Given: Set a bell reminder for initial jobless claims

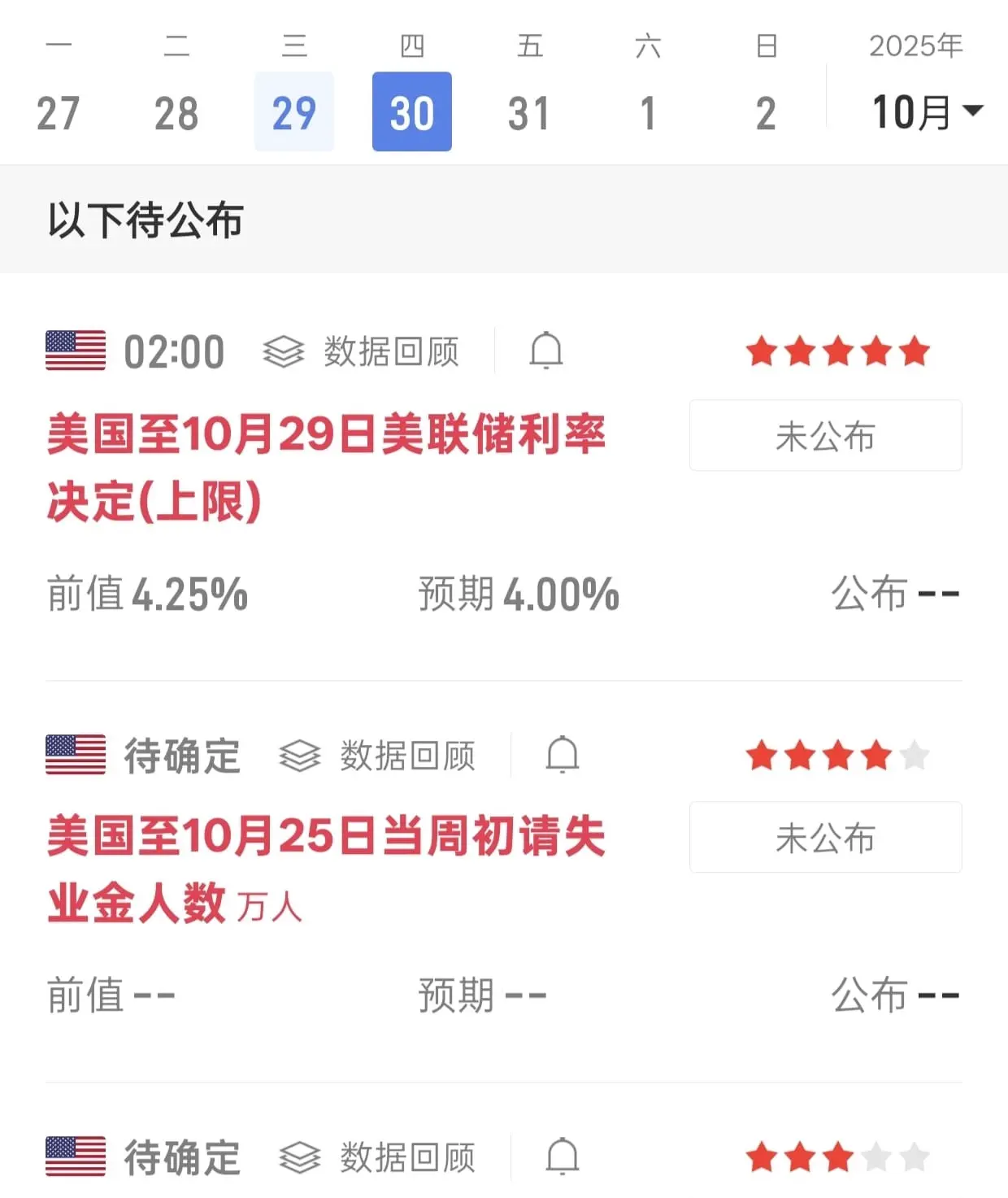Looking at the screenshot, I should click(563, 755).
